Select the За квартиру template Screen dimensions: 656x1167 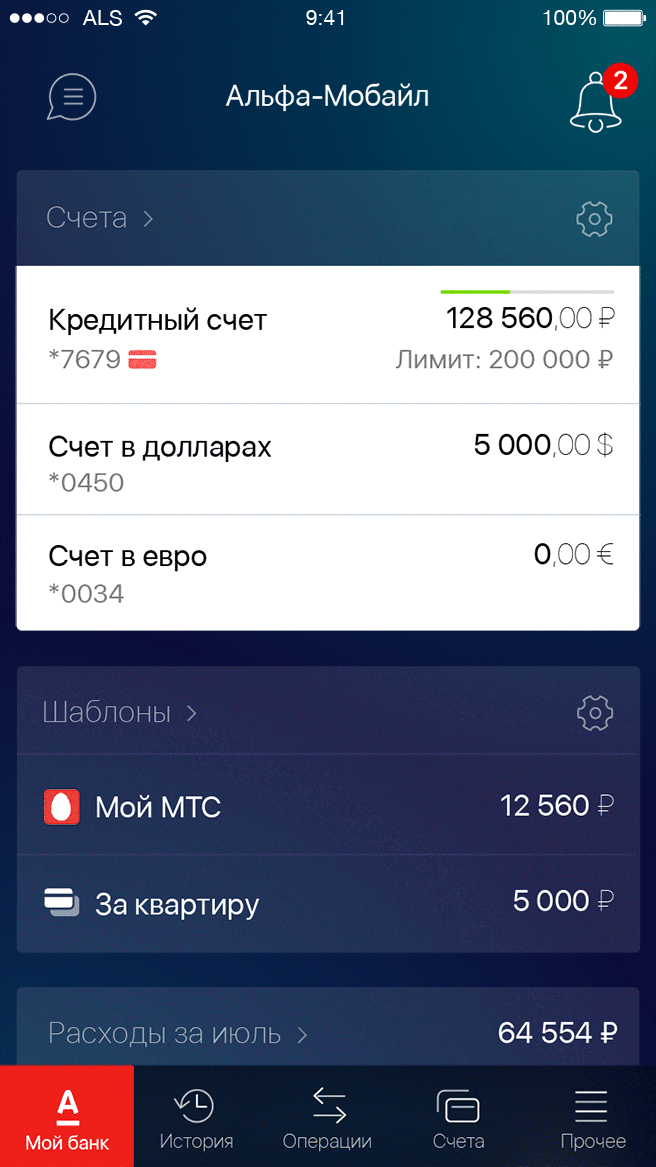point(328,903)
